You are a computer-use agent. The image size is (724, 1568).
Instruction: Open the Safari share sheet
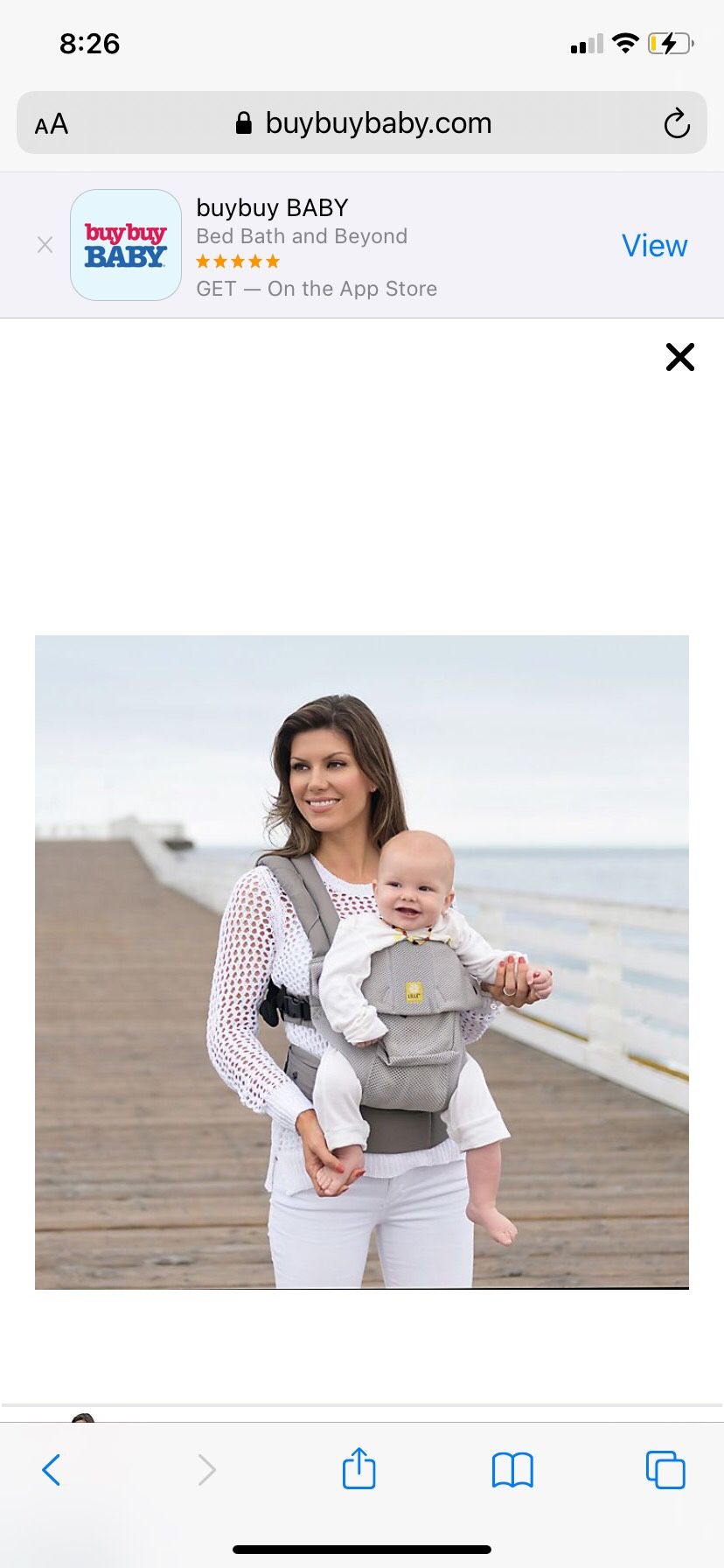click(x=359, y=1468)
